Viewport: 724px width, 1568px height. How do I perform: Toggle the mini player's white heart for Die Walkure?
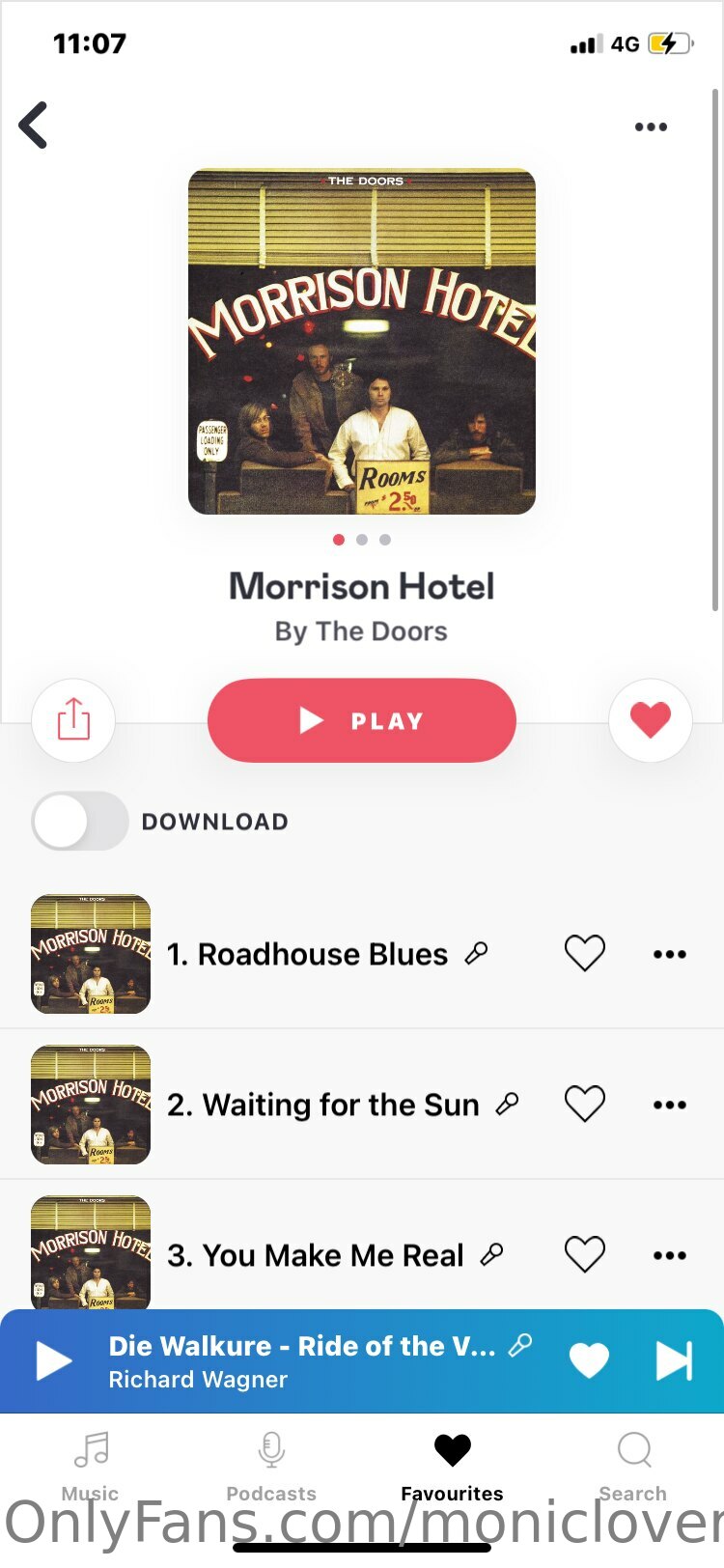589,1361
